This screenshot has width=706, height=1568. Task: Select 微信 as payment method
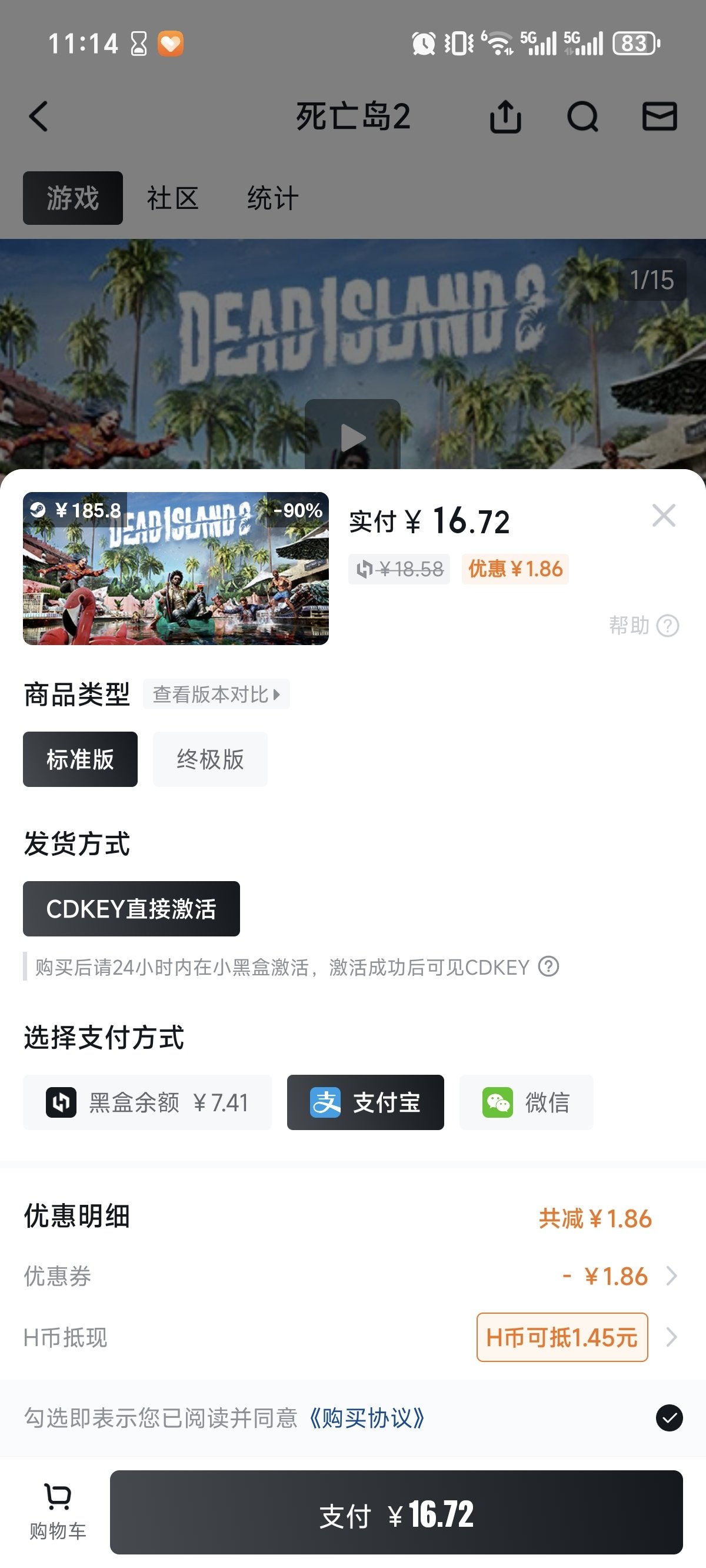[526, 1102]
